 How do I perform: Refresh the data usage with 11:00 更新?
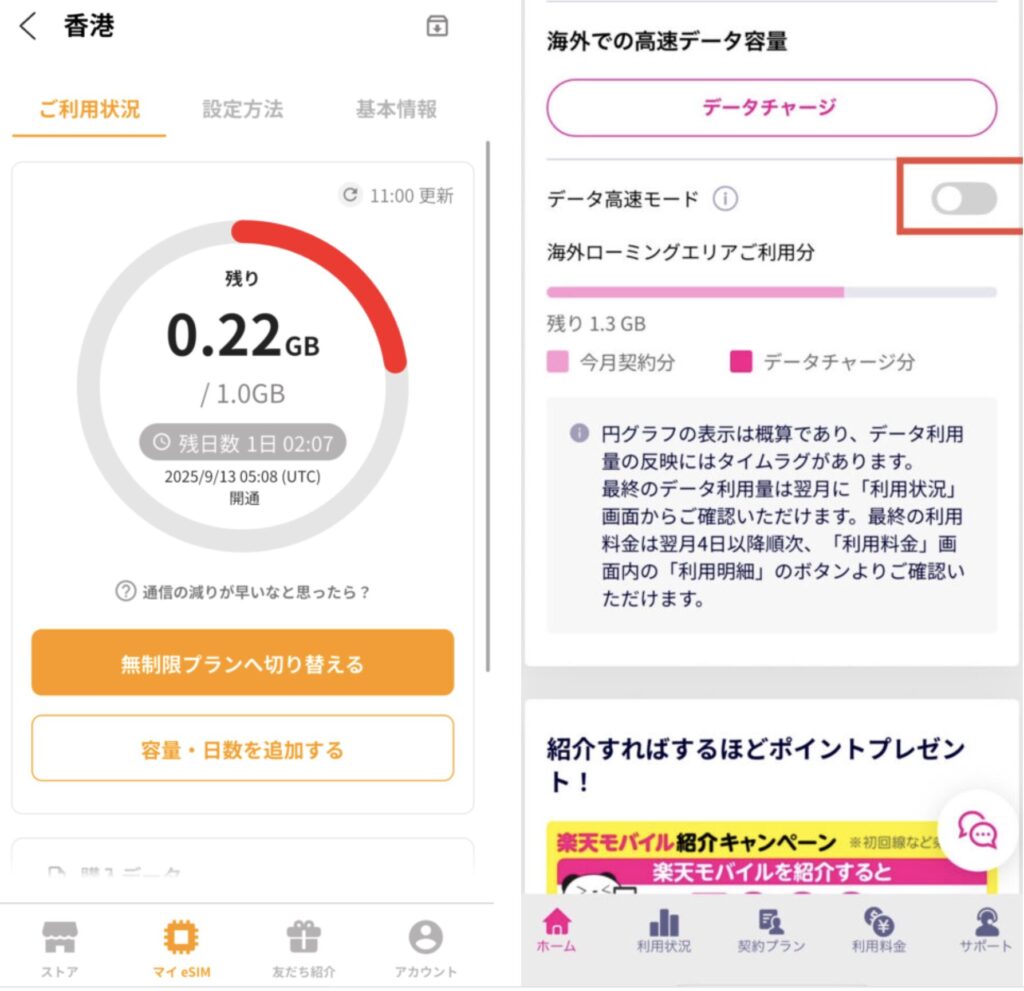click(396, 195)
